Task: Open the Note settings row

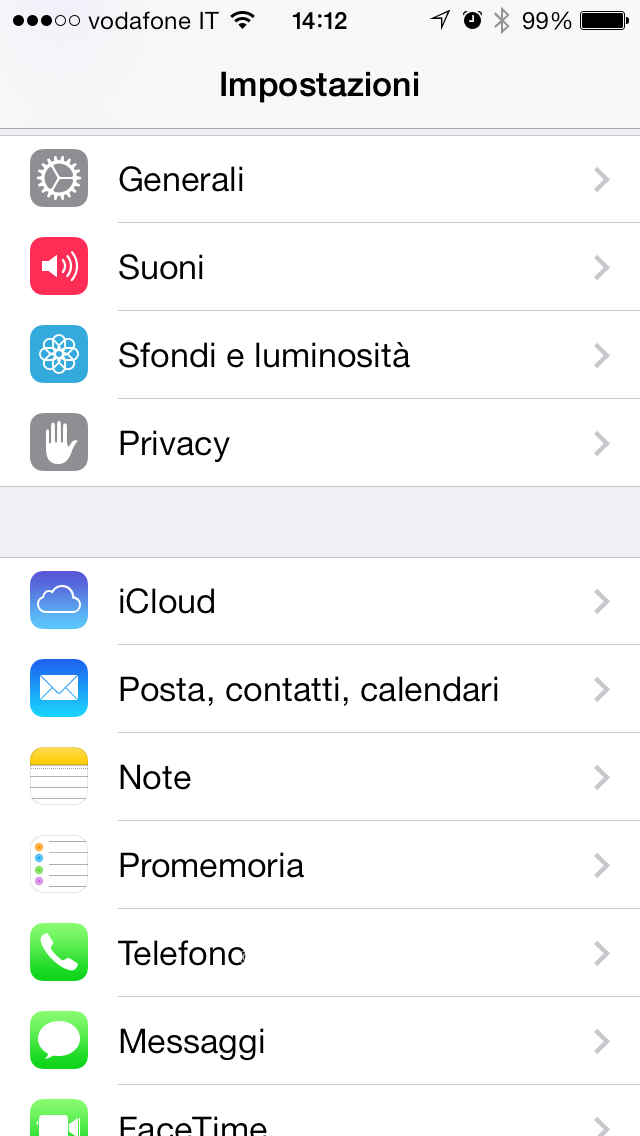Action: point(320,777)
